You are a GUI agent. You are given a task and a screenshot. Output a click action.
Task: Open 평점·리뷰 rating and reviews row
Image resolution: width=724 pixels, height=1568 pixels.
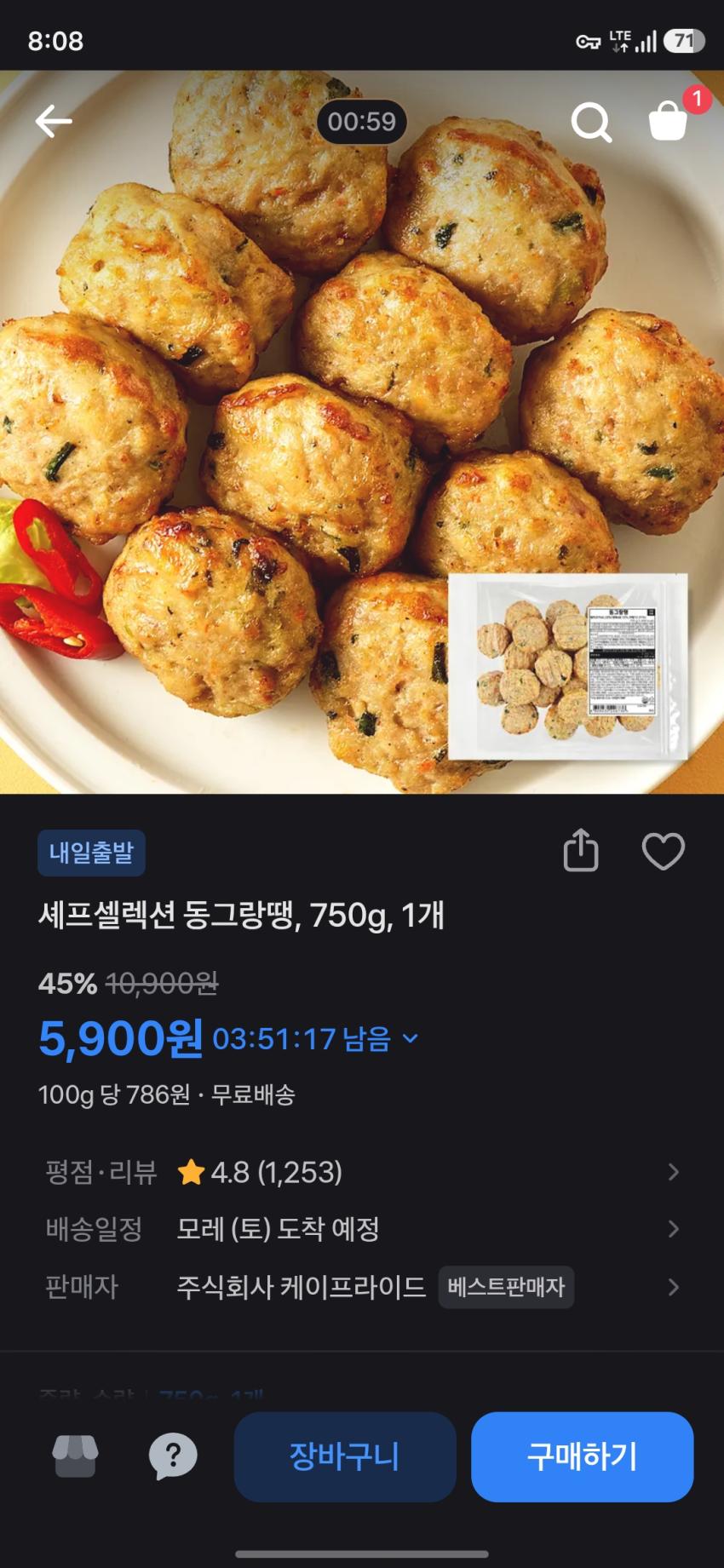[362, 1173]
